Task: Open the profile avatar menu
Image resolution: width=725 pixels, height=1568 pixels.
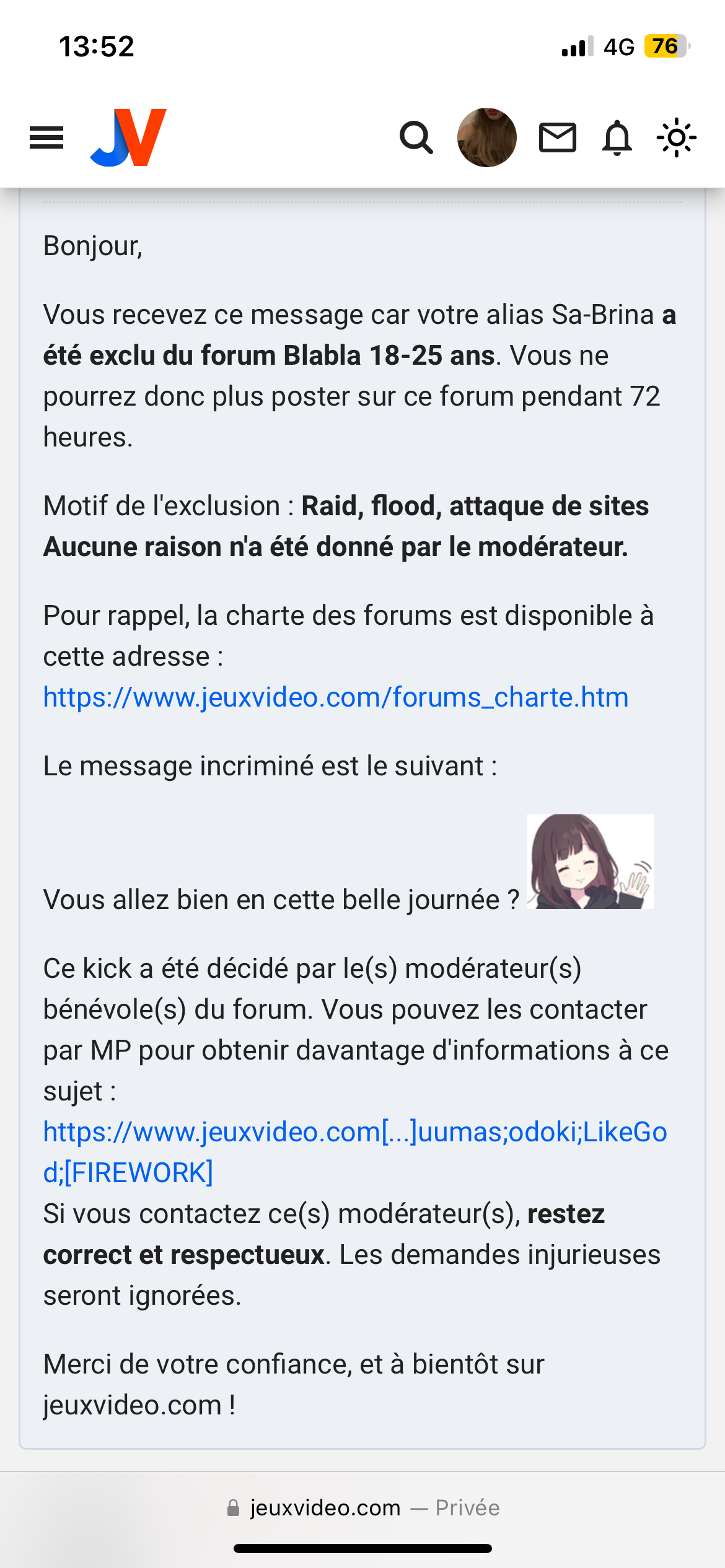Action: coord(487,137)
